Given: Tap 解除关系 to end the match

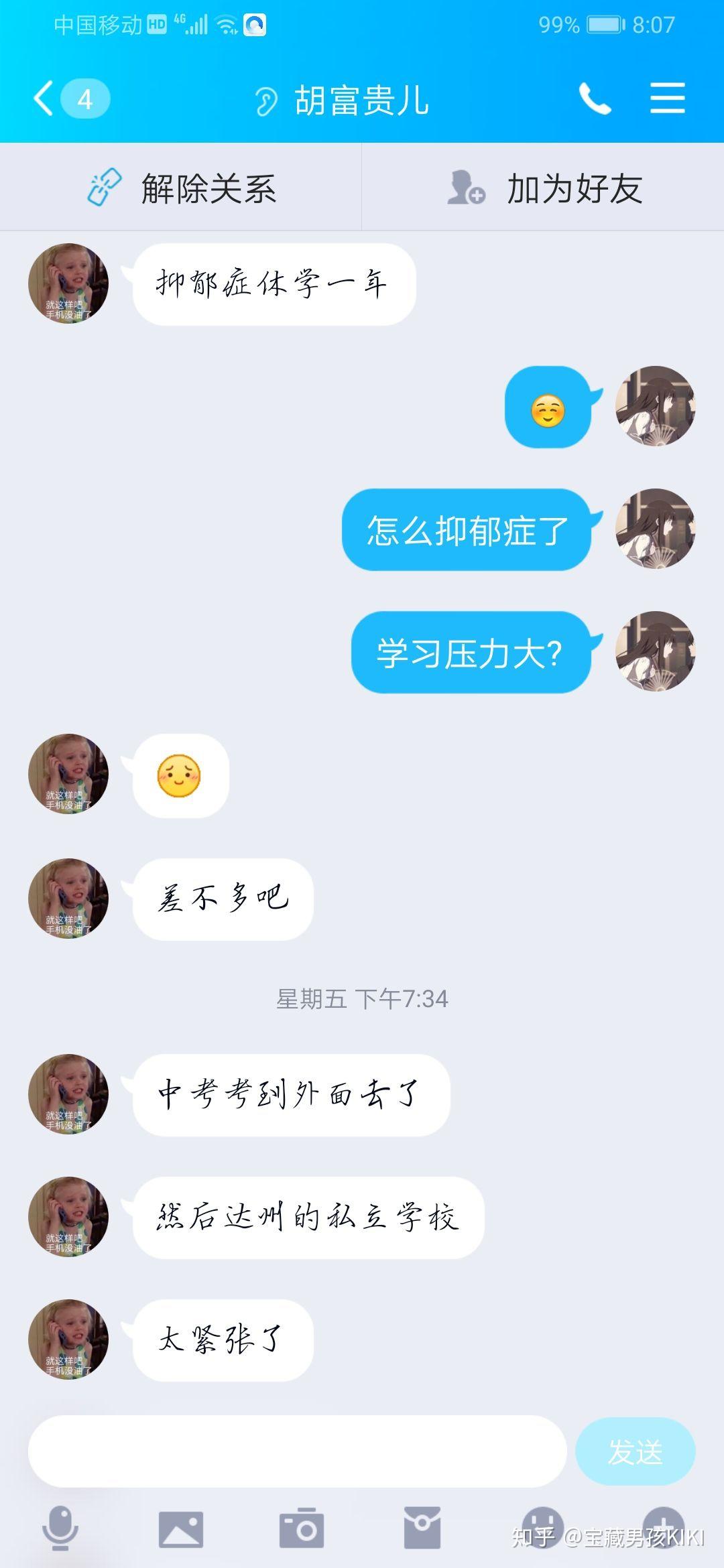Looking at the screenshot, I should 181,188.
